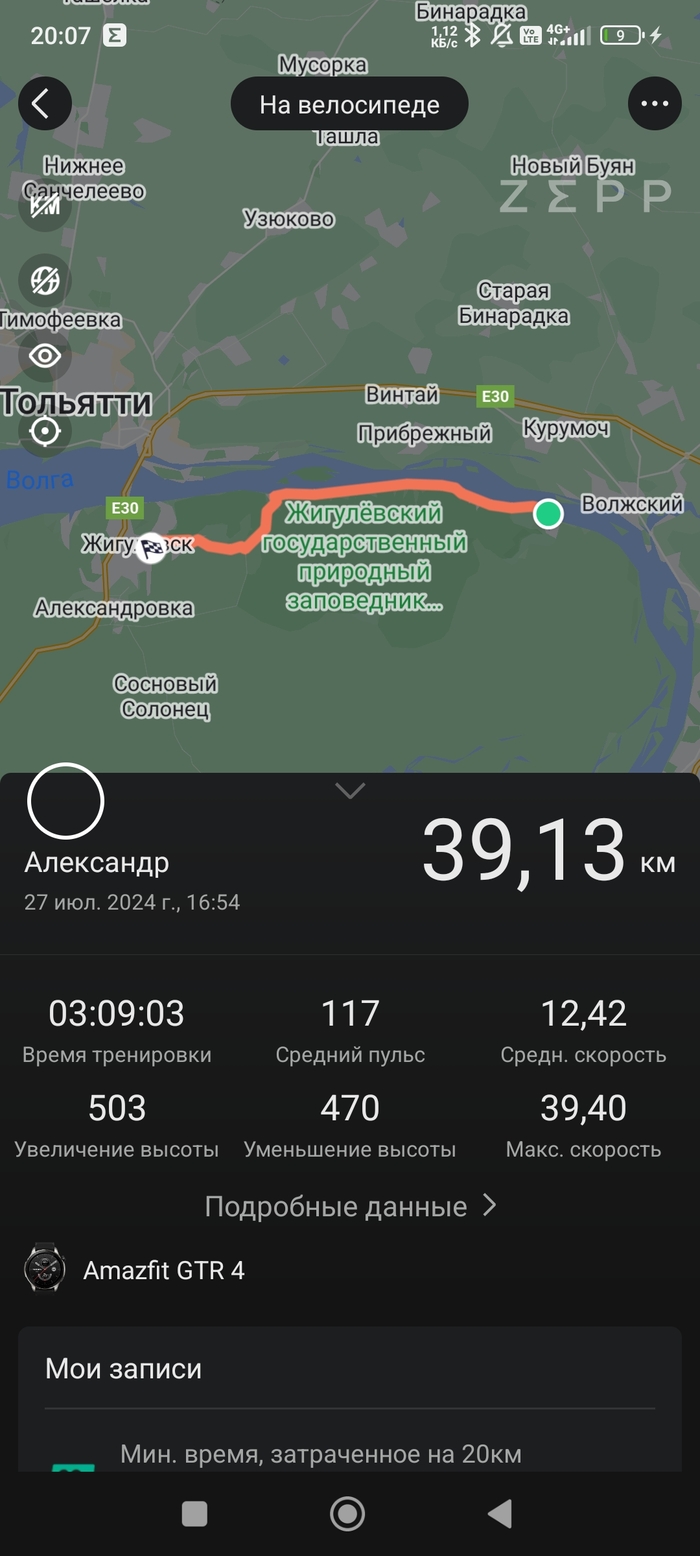
Task: Toggle kilometer markers on the map
Action: [45, 206]
